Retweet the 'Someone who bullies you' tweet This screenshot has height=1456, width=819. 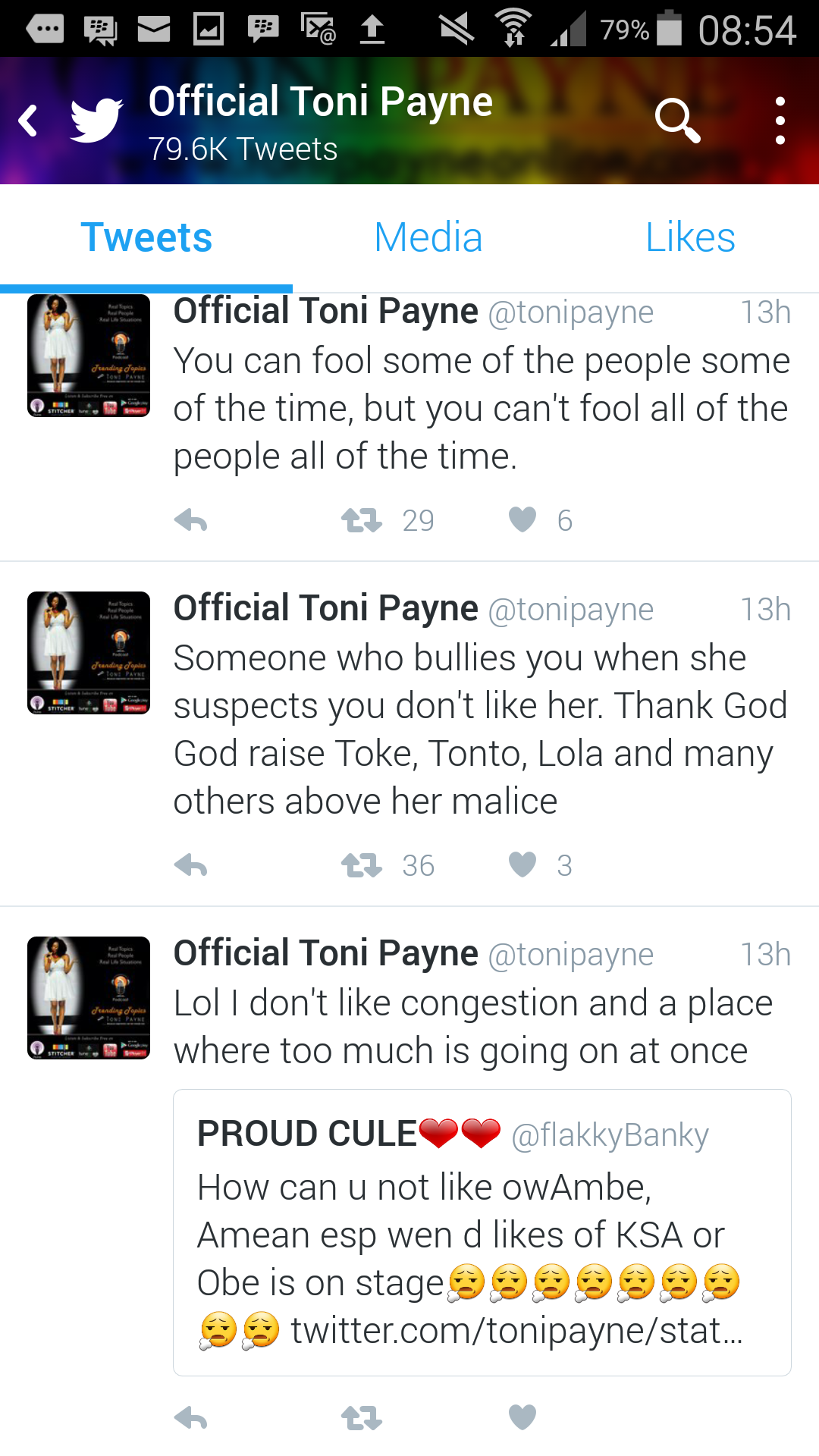tap(362, 866)
